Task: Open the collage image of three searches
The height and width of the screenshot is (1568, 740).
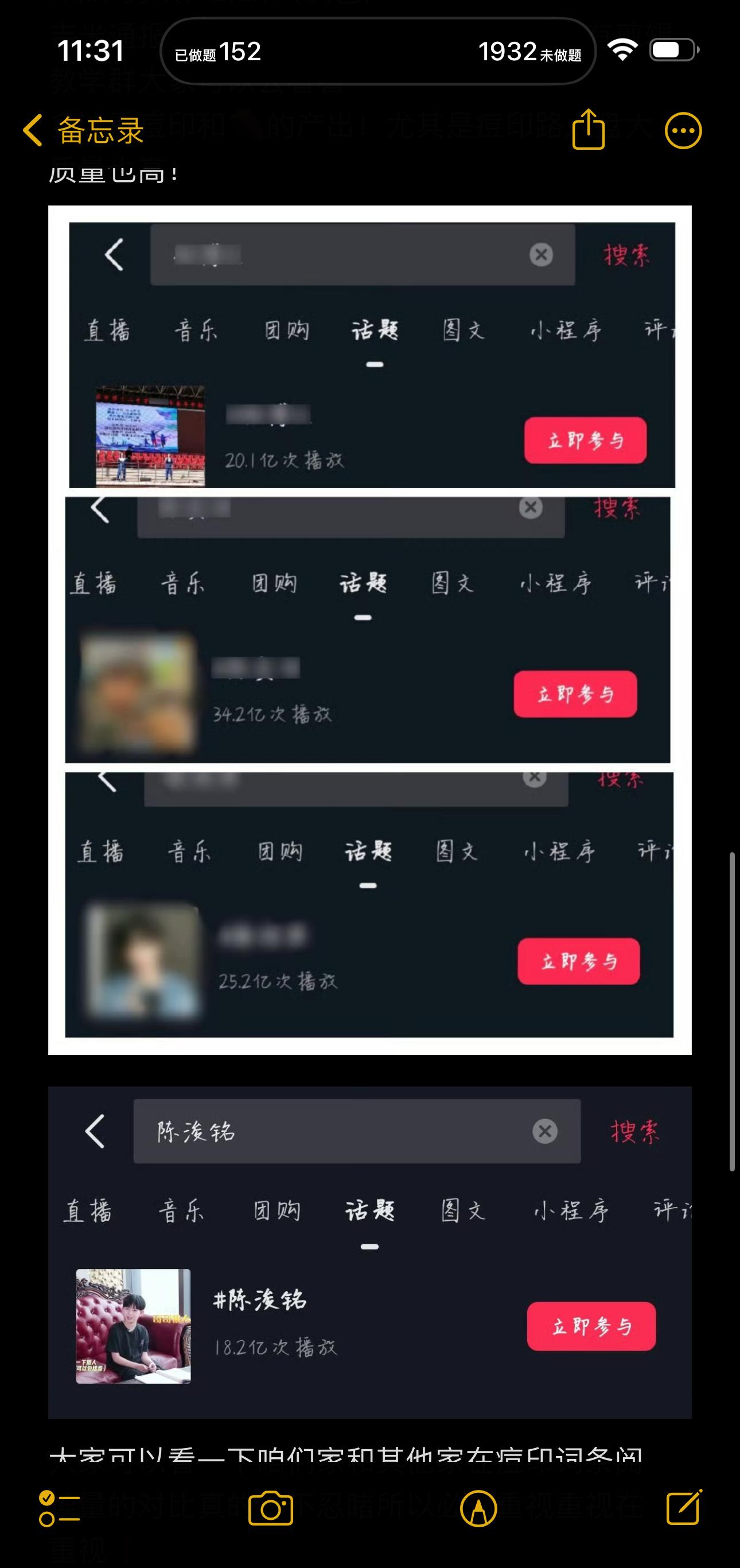Action: (x=370, y=630)
